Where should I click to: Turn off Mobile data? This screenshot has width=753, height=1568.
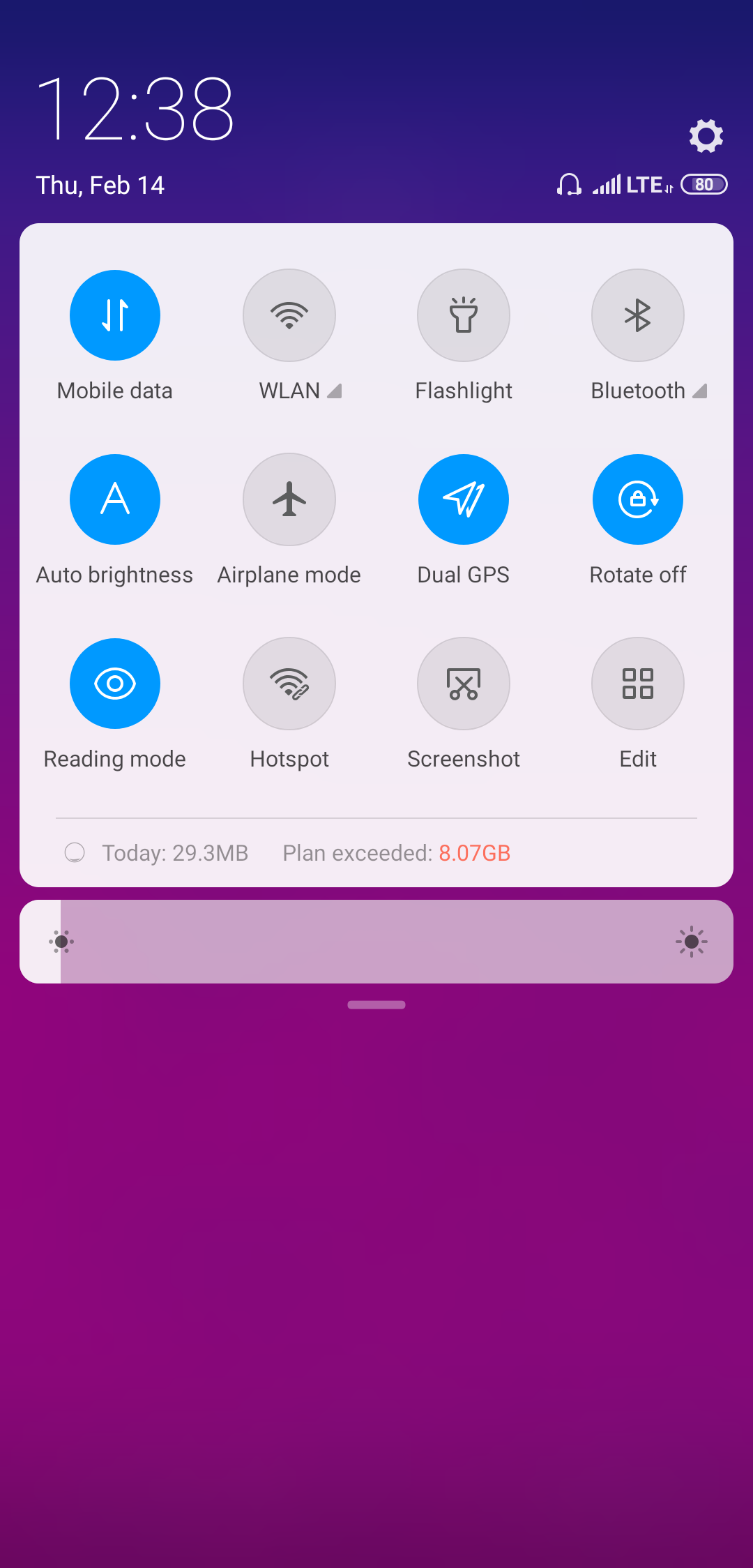(x=115, y=315)
